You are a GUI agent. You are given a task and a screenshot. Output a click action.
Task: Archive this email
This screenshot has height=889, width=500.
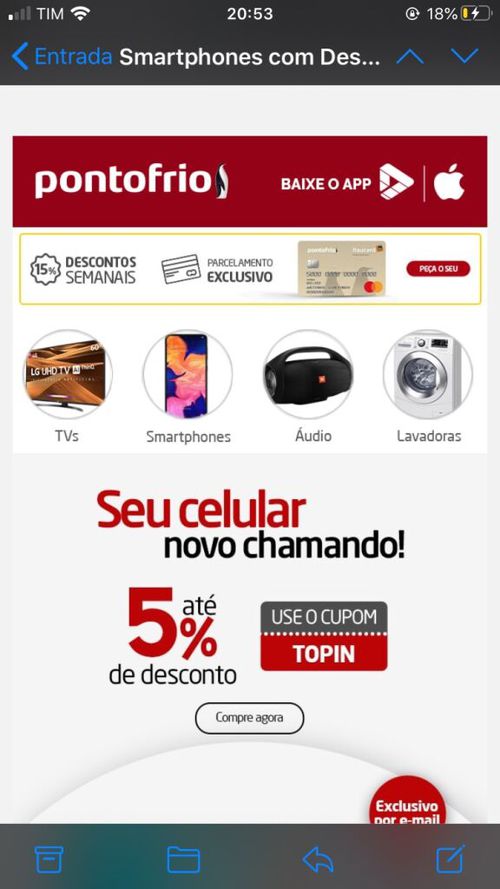point(49,859)
